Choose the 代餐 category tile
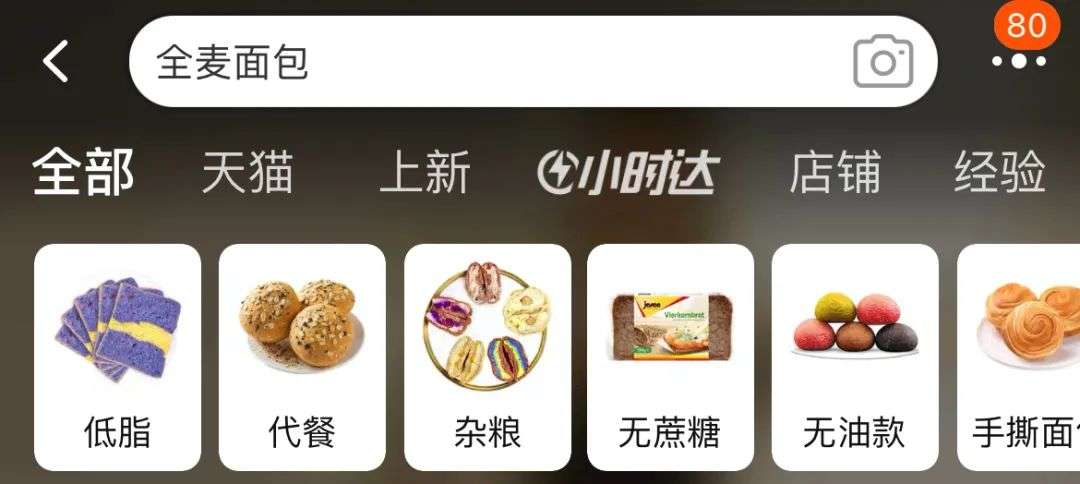The width and height of the screenshot is (1080, 484). point(302,357)
